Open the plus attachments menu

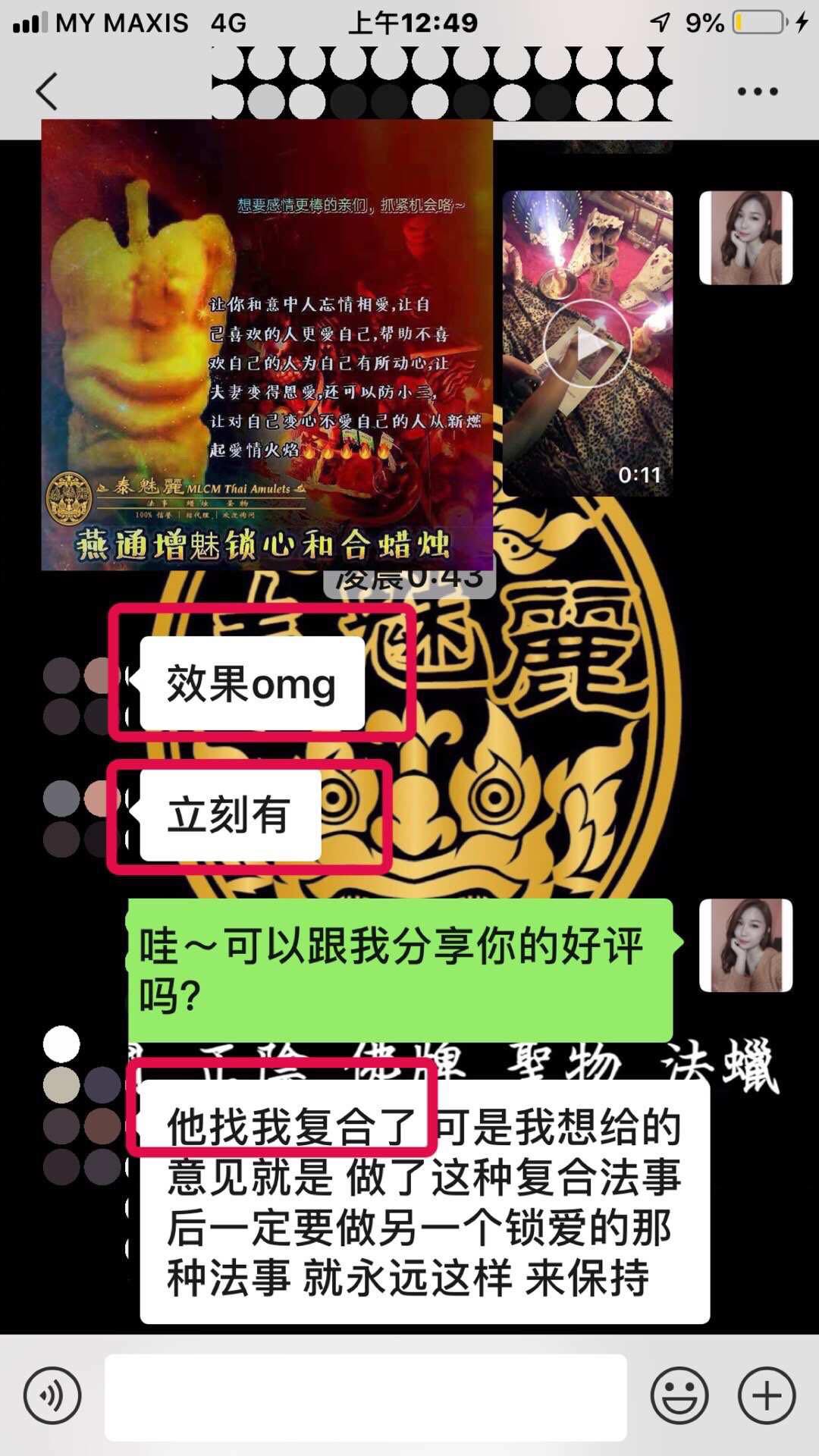pos(767,1395)
